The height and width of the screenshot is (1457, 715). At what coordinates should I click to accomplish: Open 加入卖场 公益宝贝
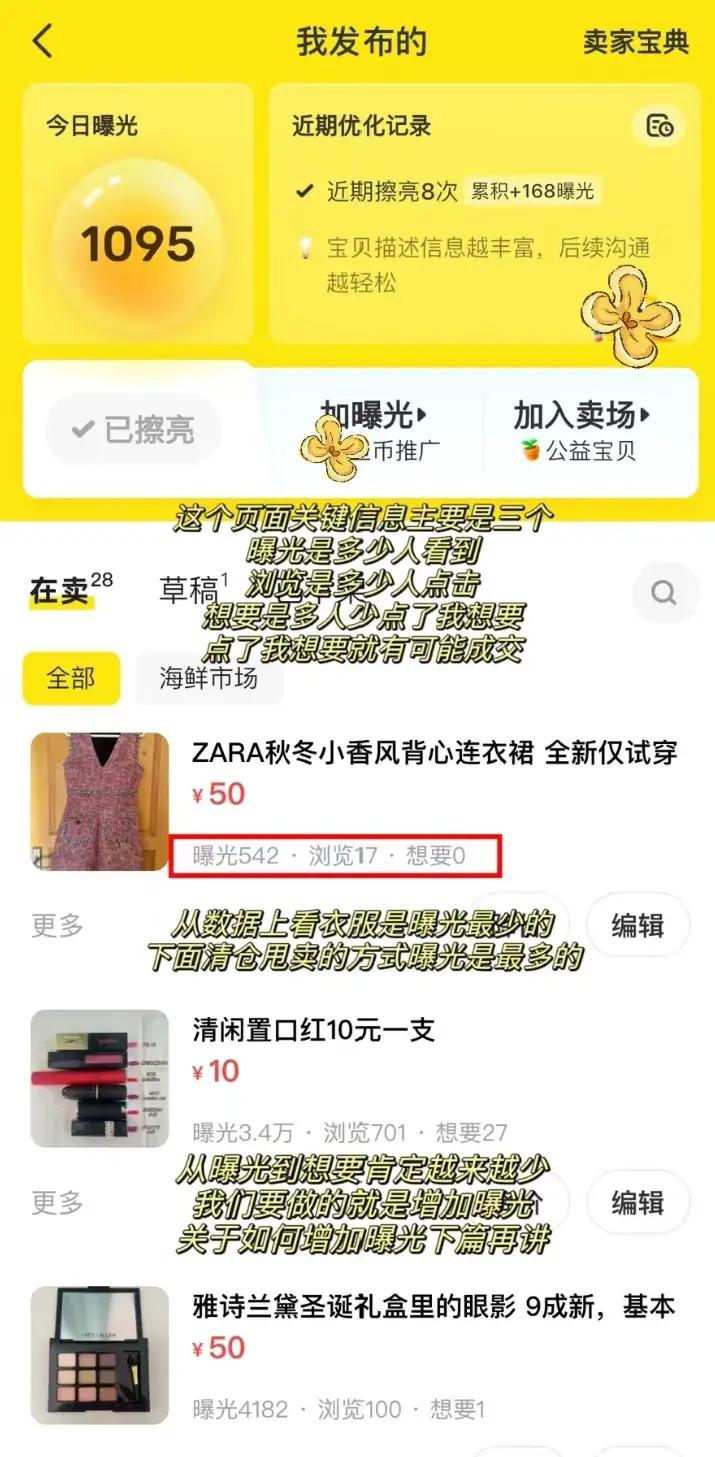click(581, 431)
